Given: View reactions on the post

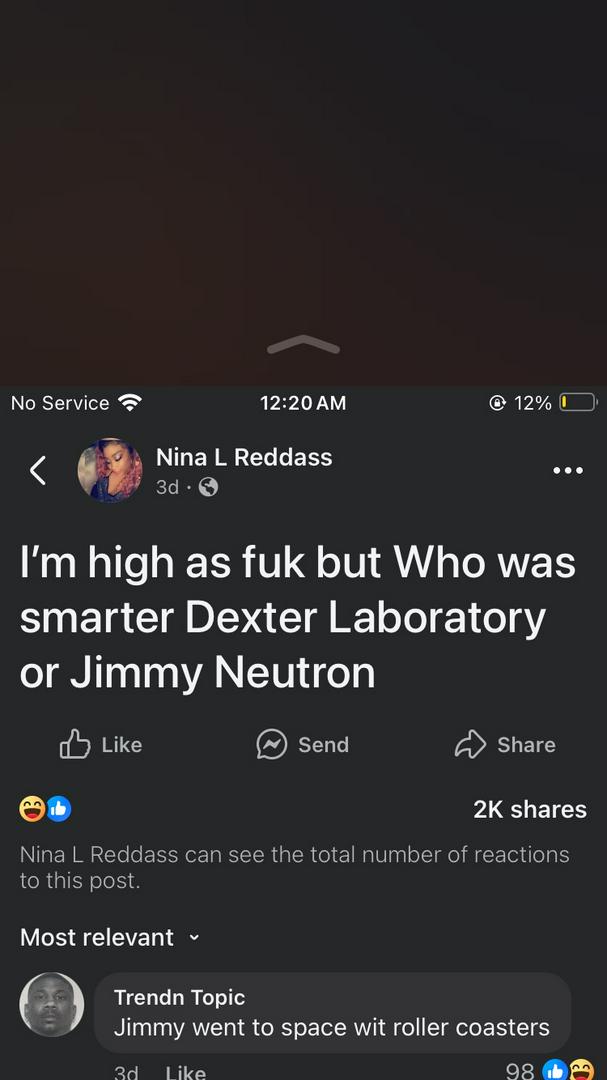Looking at the screenshot, I should [x=46, y=809].
